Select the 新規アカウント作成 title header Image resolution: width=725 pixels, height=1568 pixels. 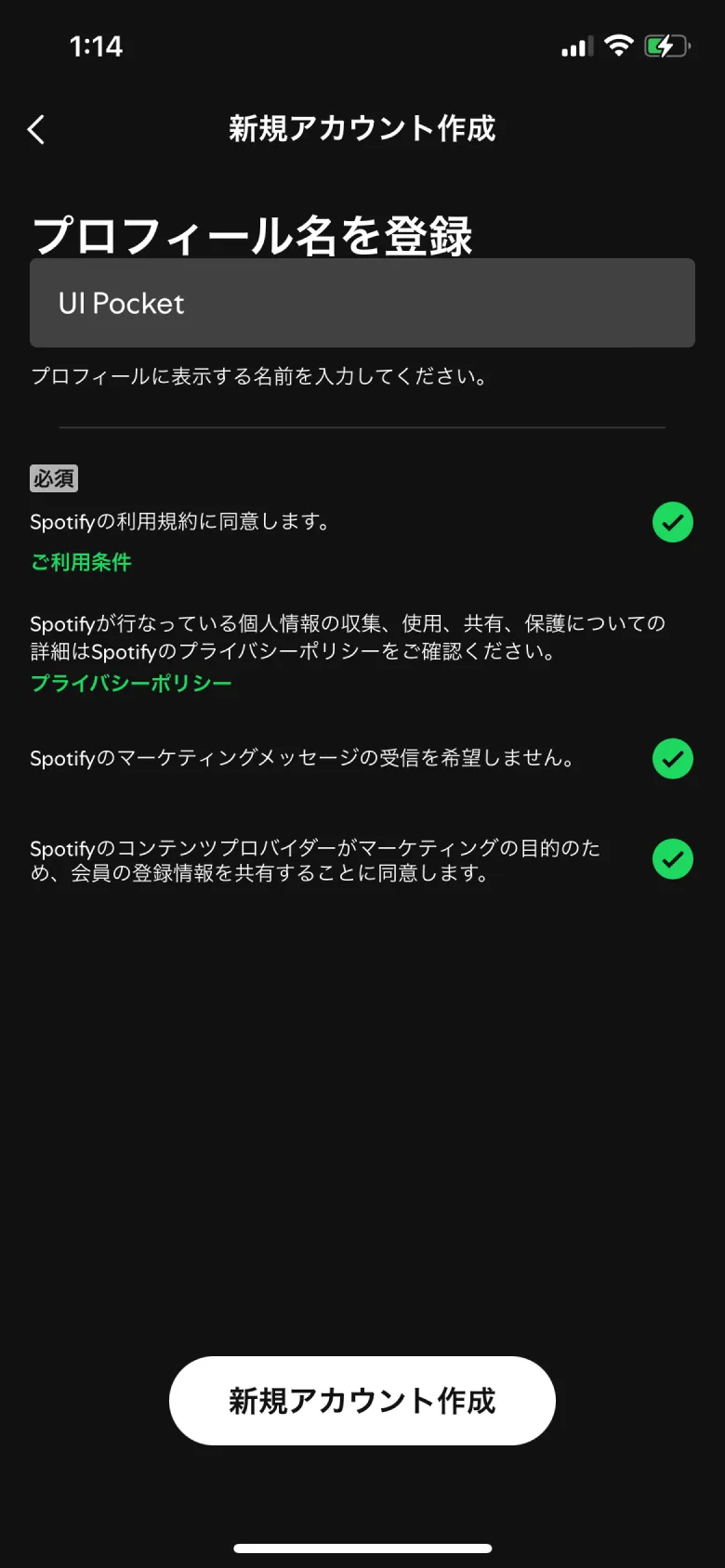pos(362,129)
